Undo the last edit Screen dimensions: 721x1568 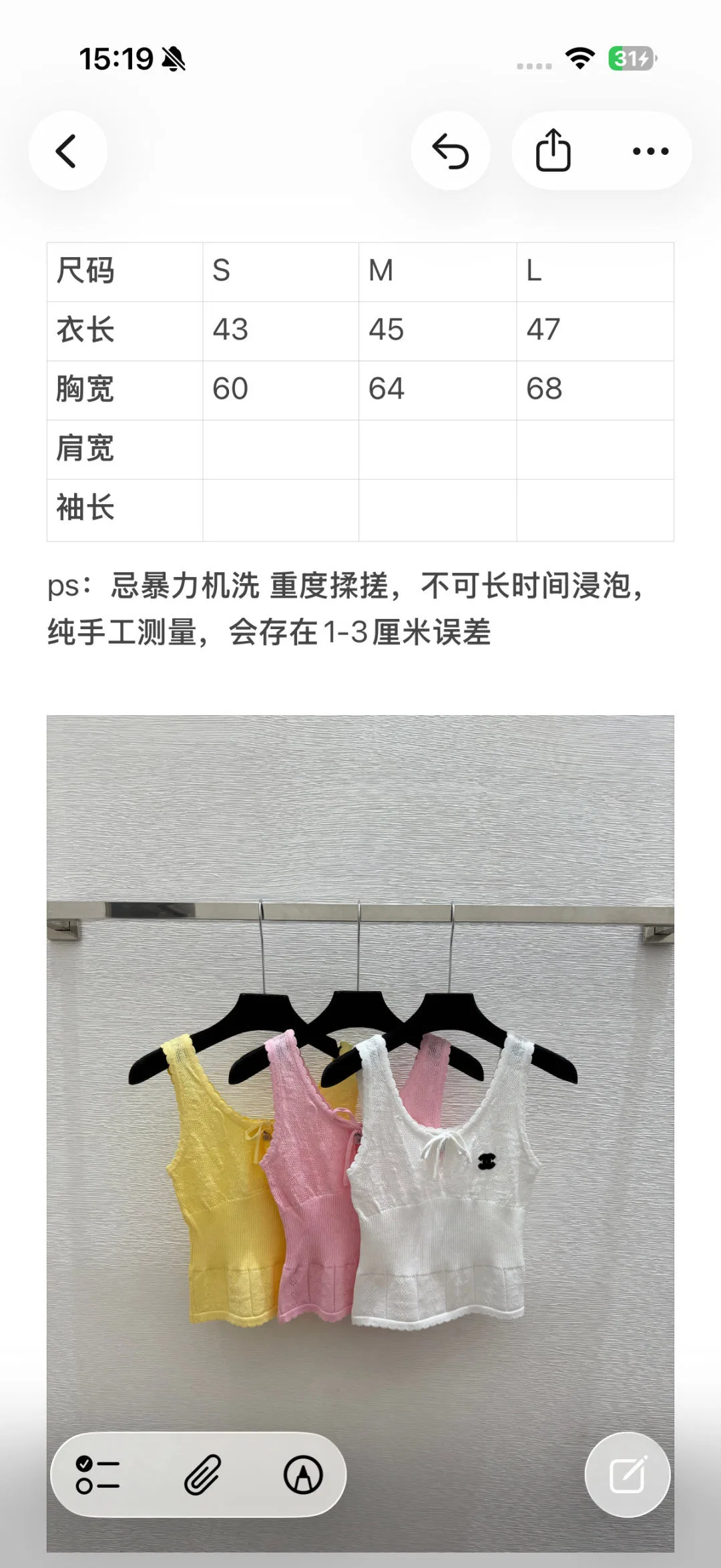[451, 151]
